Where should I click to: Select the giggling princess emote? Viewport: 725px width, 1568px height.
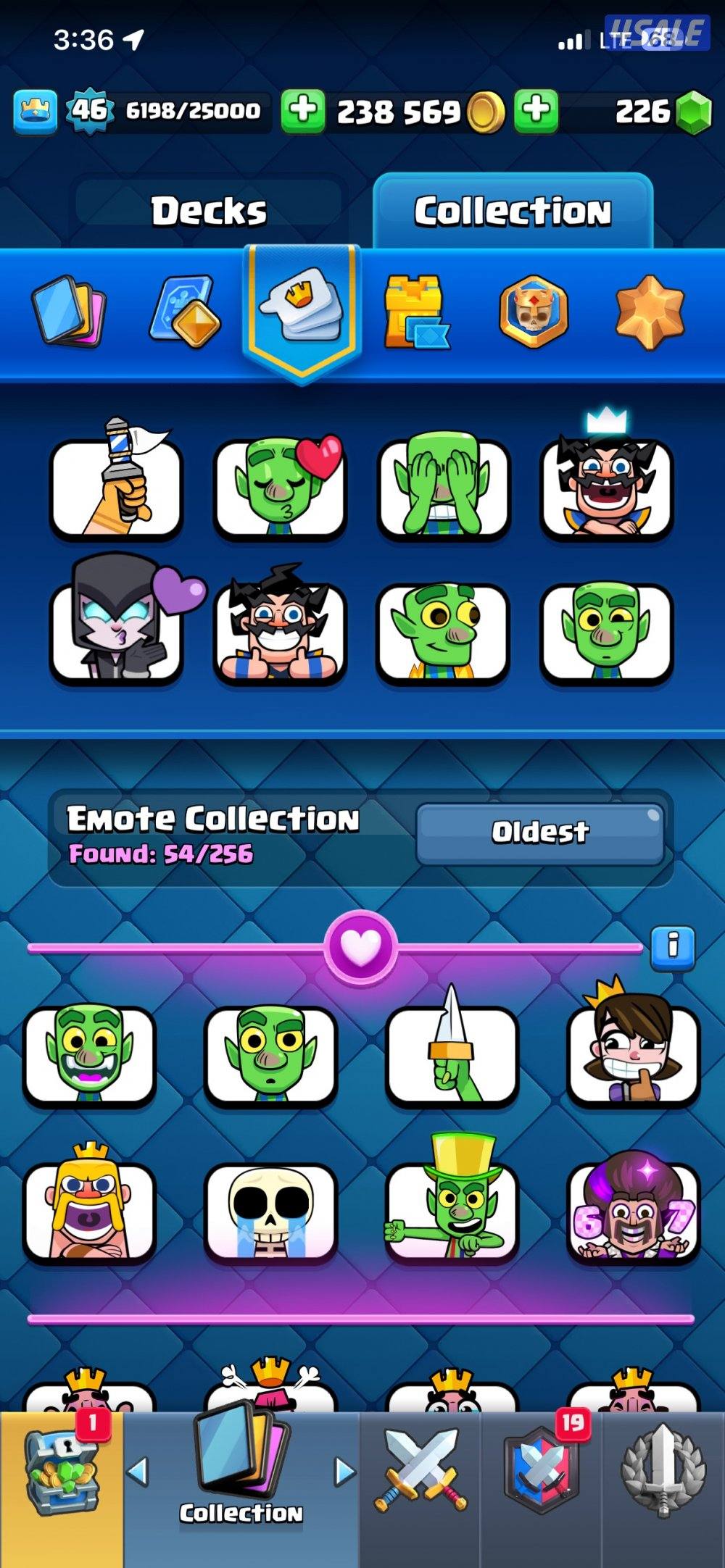(634, 1051)
